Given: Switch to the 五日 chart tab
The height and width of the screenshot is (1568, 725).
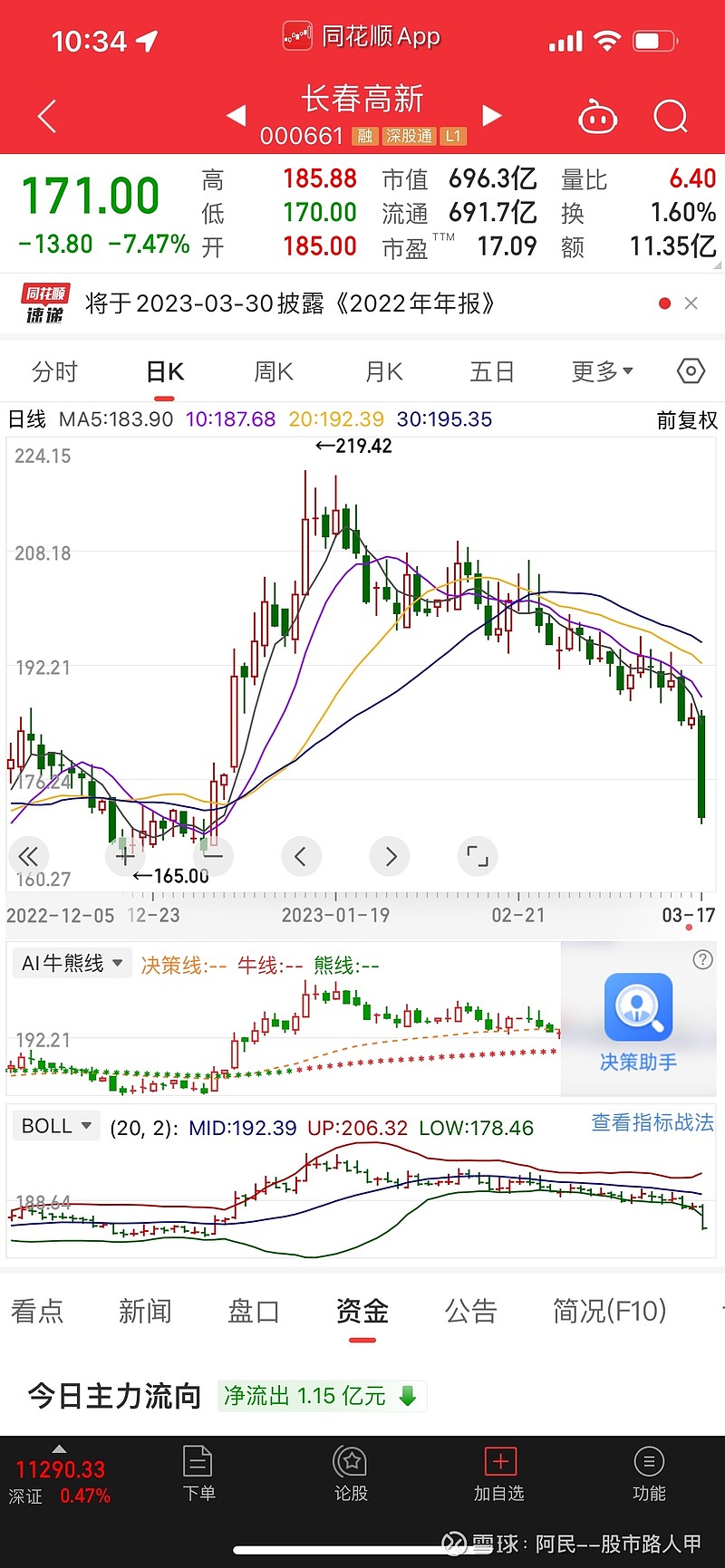Looking at the screenshot, I should (x=492, y=371).
